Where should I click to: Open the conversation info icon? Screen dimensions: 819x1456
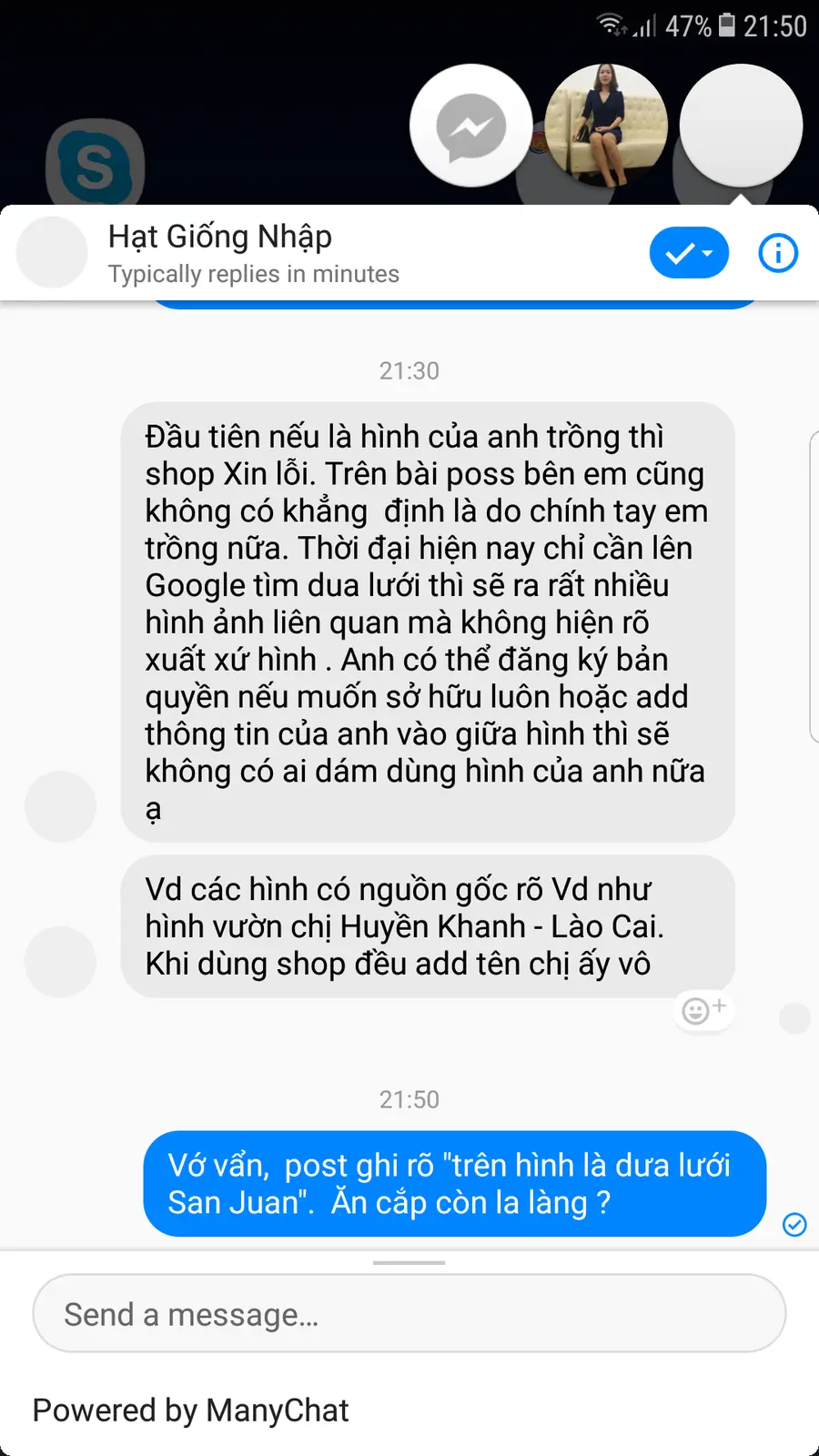pyautogui.click(x=777, y=253)
